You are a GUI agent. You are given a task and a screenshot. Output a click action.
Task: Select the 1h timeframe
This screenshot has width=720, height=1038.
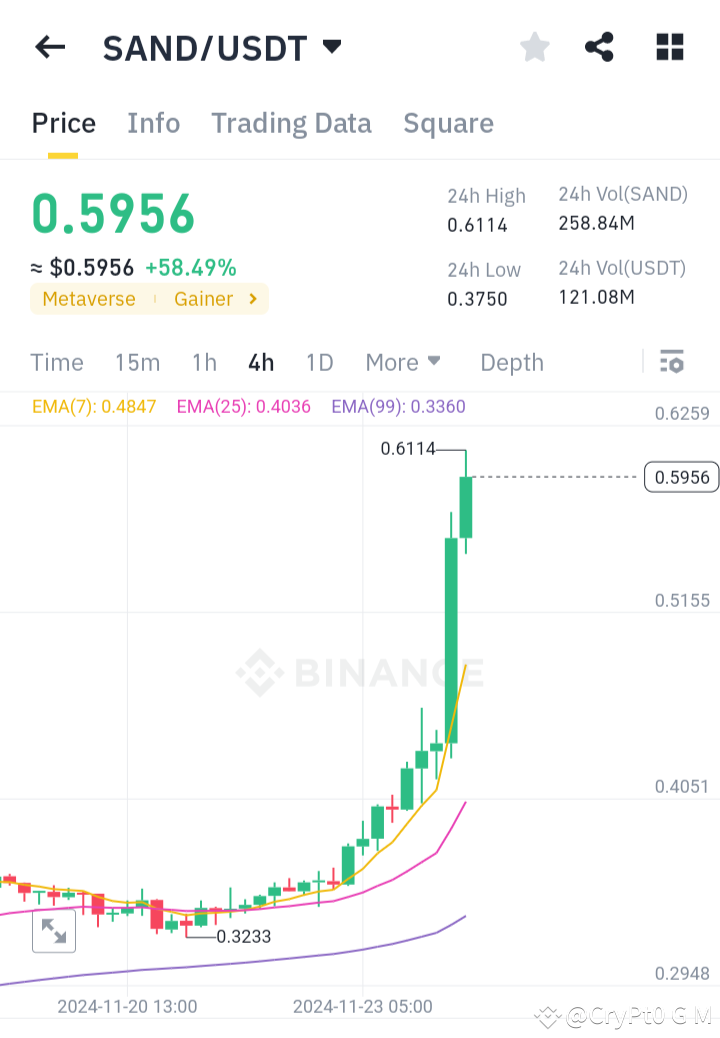pyautogui.click(x=204, y=362)
